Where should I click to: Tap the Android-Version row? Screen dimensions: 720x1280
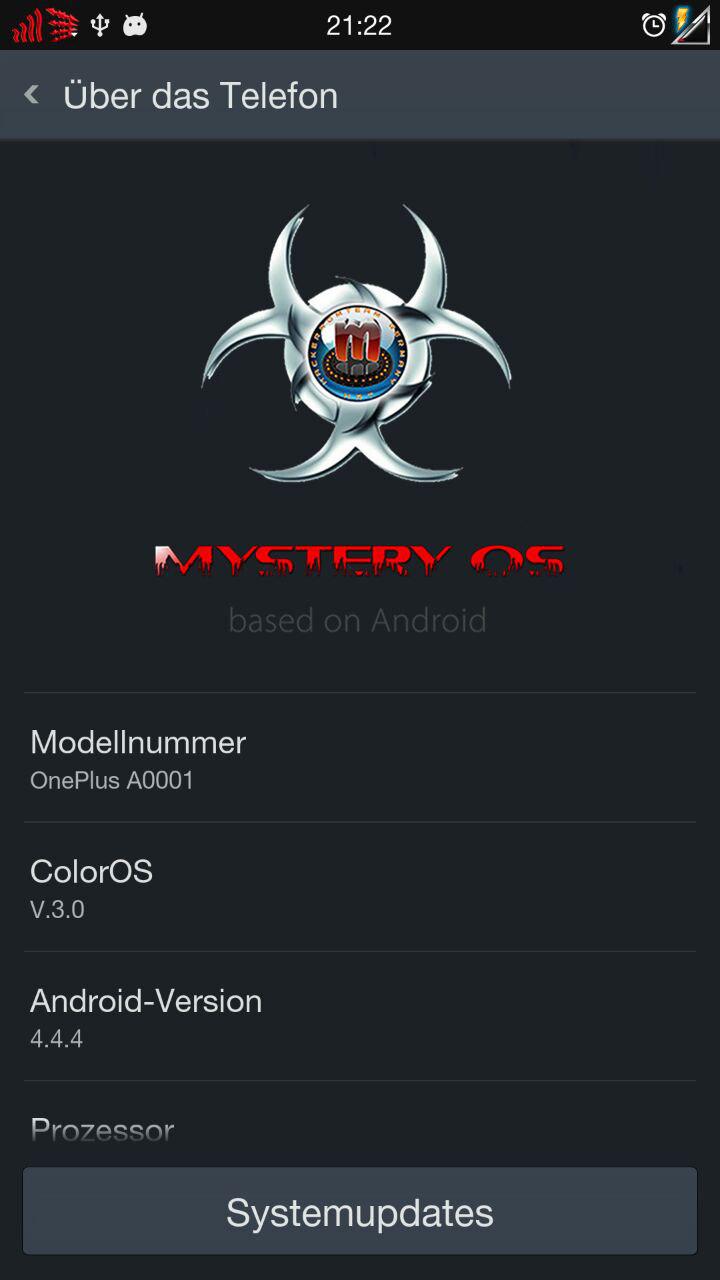coord(360,1016)
